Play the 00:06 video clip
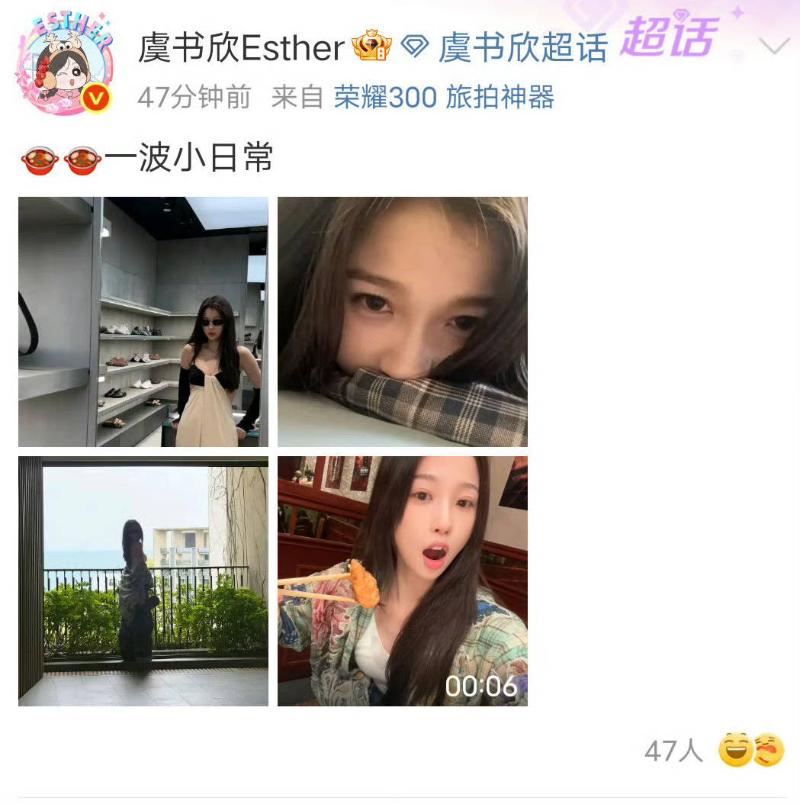This screenshot has width=800, height=804. tap(402, 581)
